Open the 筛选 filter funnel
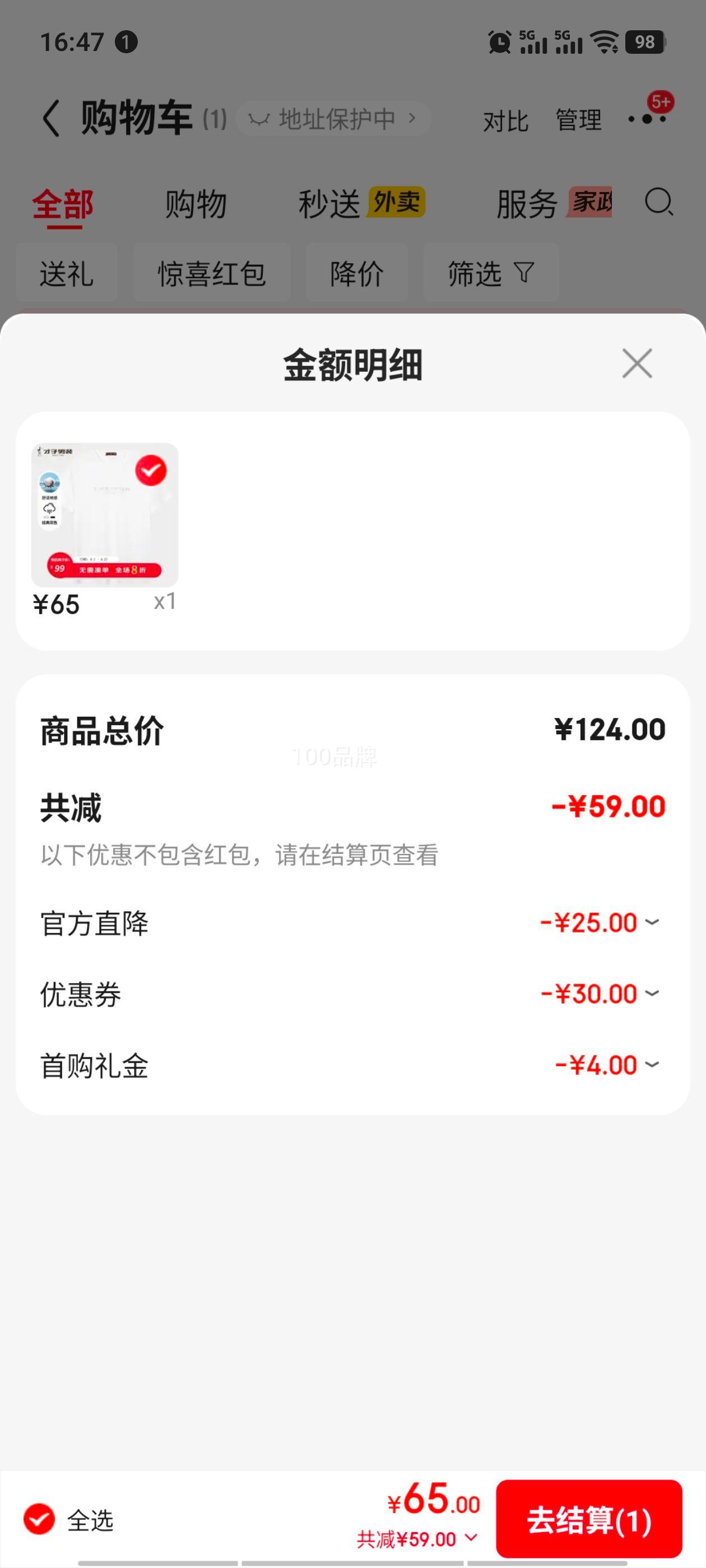 [x=491, y=273]
